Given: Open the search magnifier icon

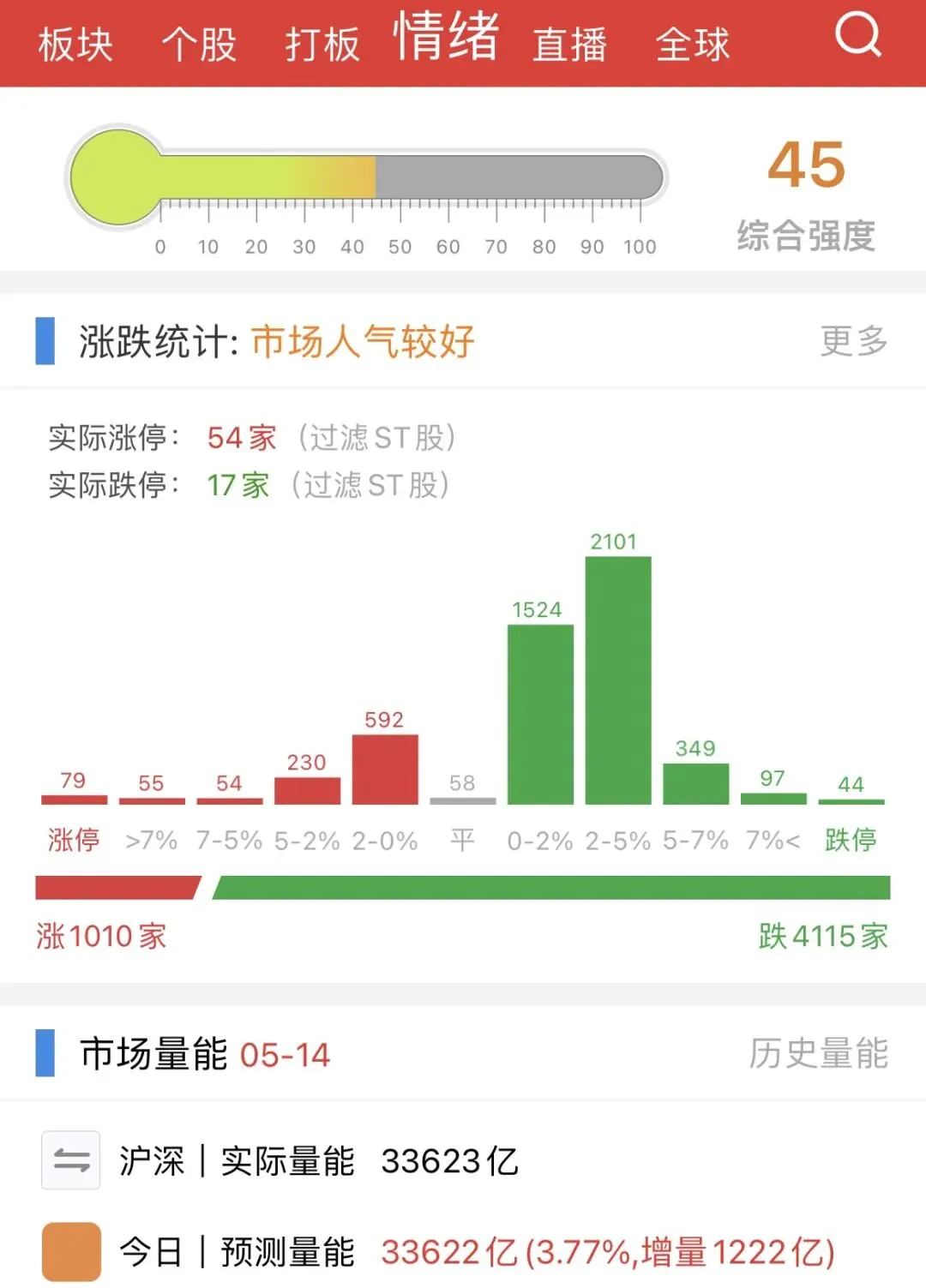Looking at the screenshot, I should coord(858,35).
